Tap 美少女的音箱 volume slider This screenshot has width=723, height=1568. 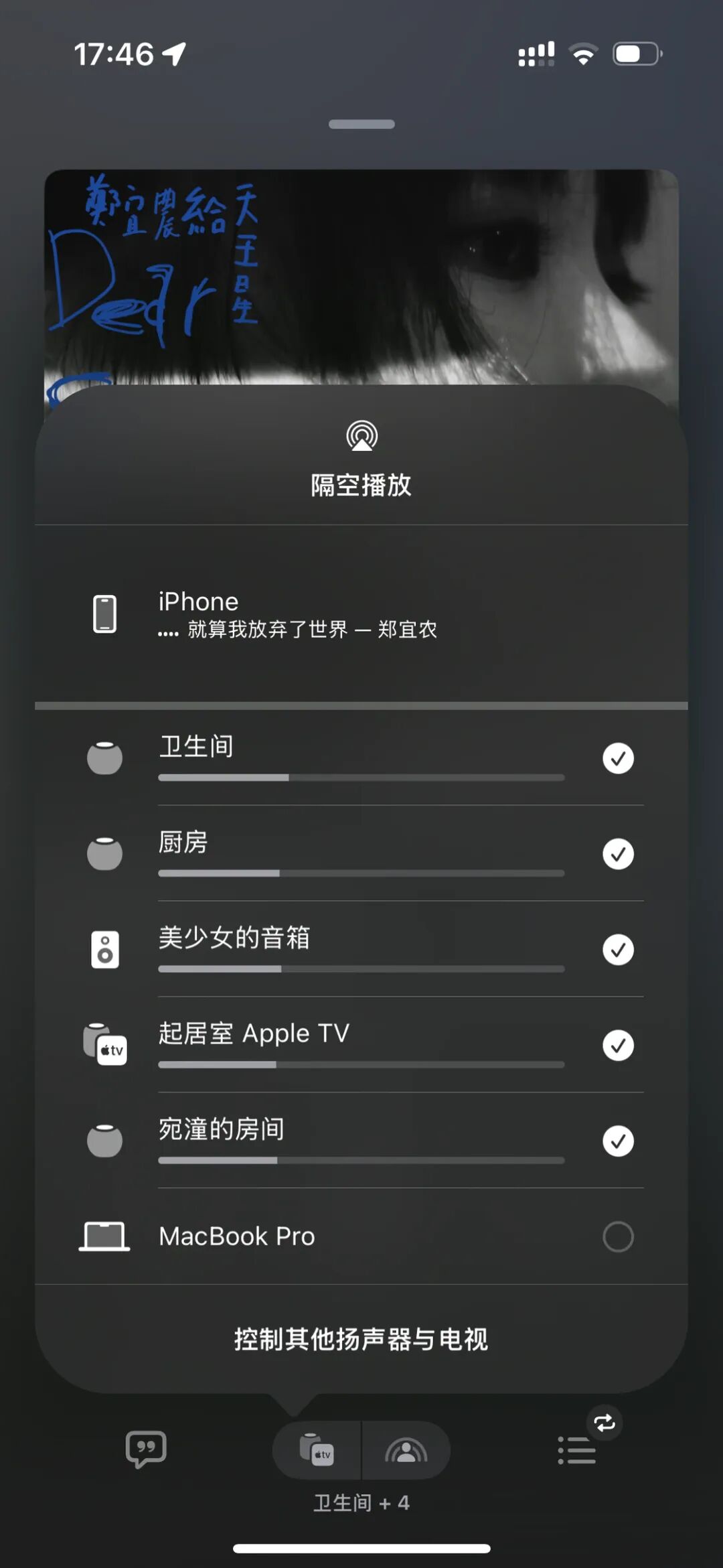pos(361,969)
